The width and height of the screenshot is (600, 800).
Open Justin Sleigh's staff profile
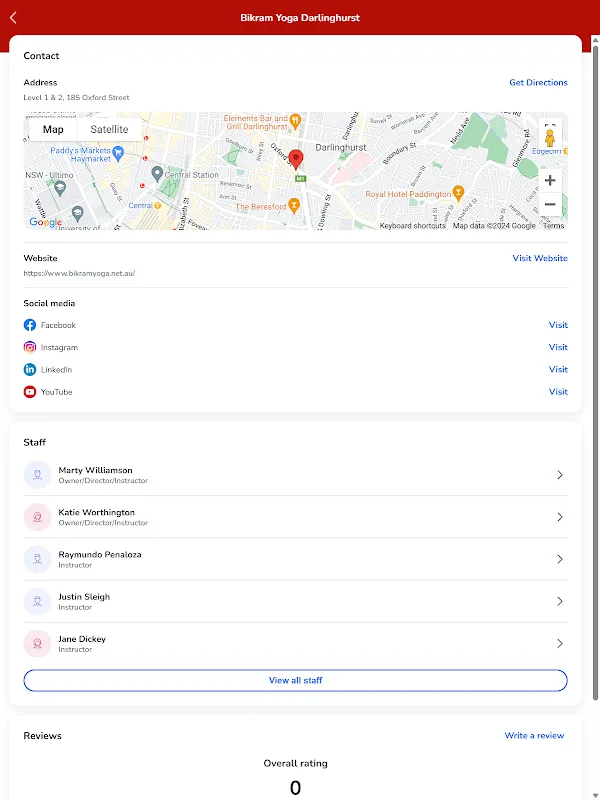tap(295, 601)
